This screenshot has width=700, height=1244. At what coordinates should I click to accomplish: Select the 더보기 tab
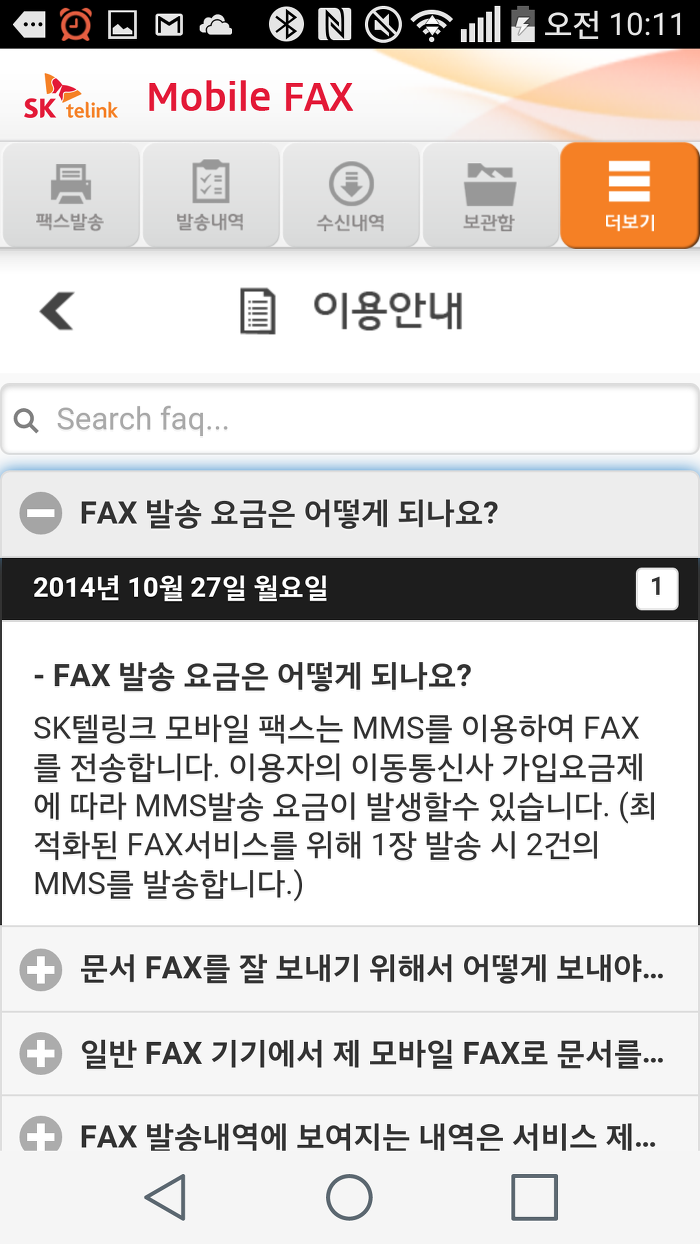click(x=629, y=195)
